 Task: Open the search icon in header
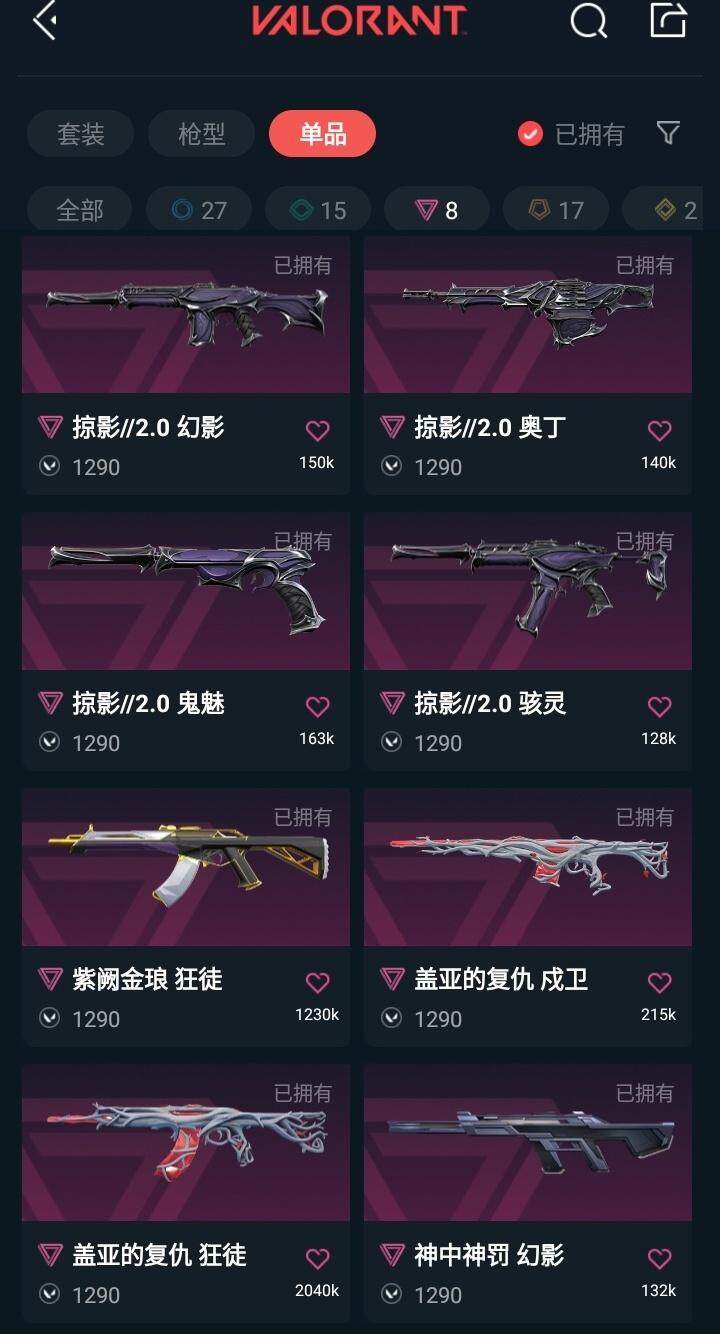pos(588,21)
